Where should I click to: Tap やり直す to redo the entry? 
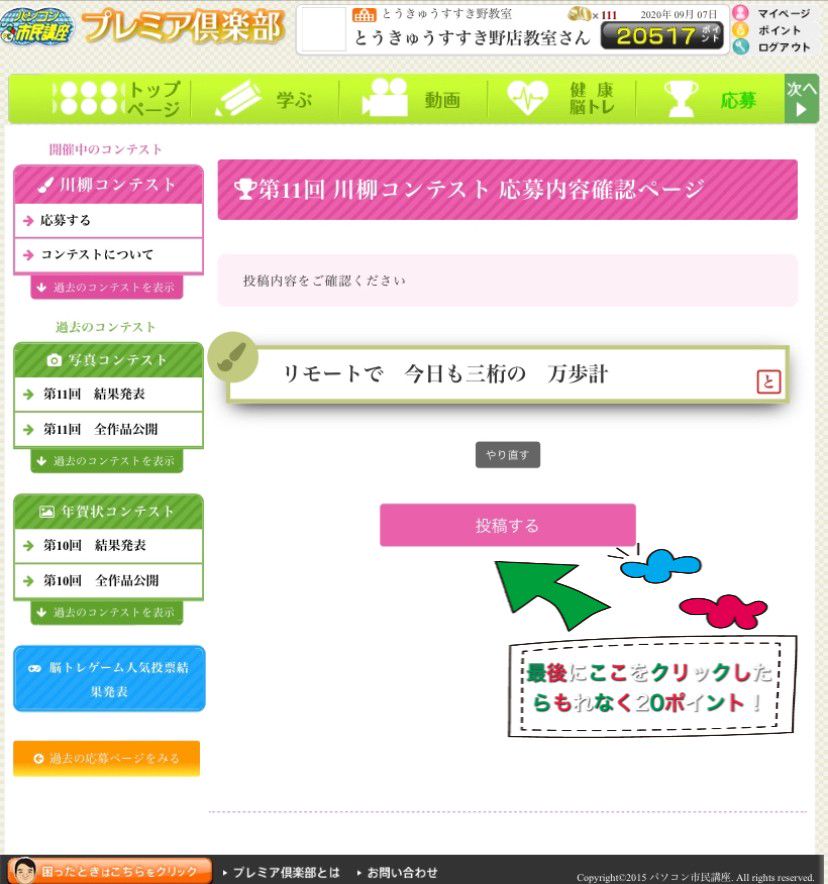[x=507, y=455]
